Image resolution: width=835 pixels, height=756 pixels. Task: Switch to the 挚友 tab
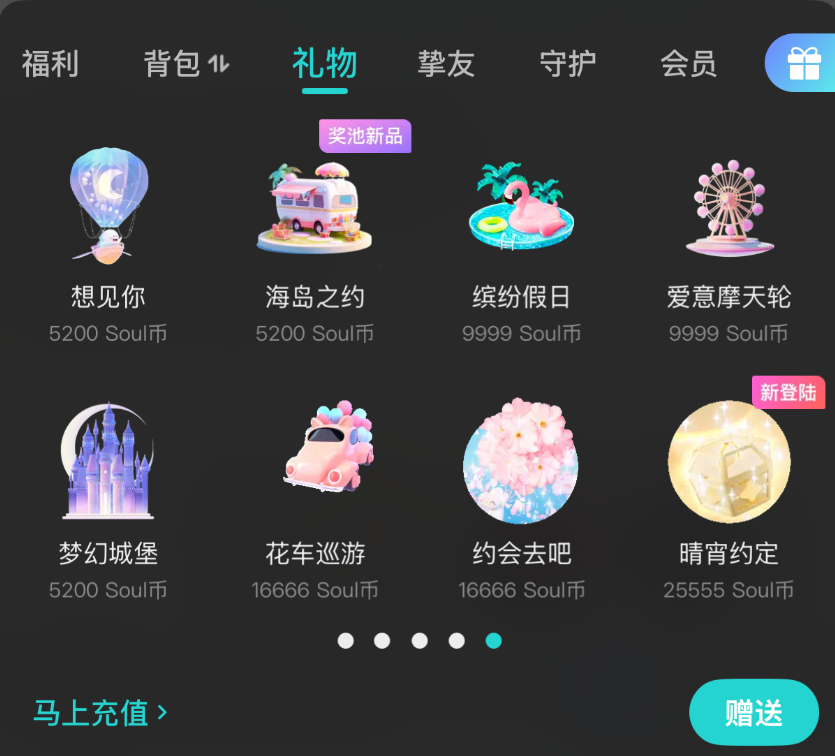(446, 64)
